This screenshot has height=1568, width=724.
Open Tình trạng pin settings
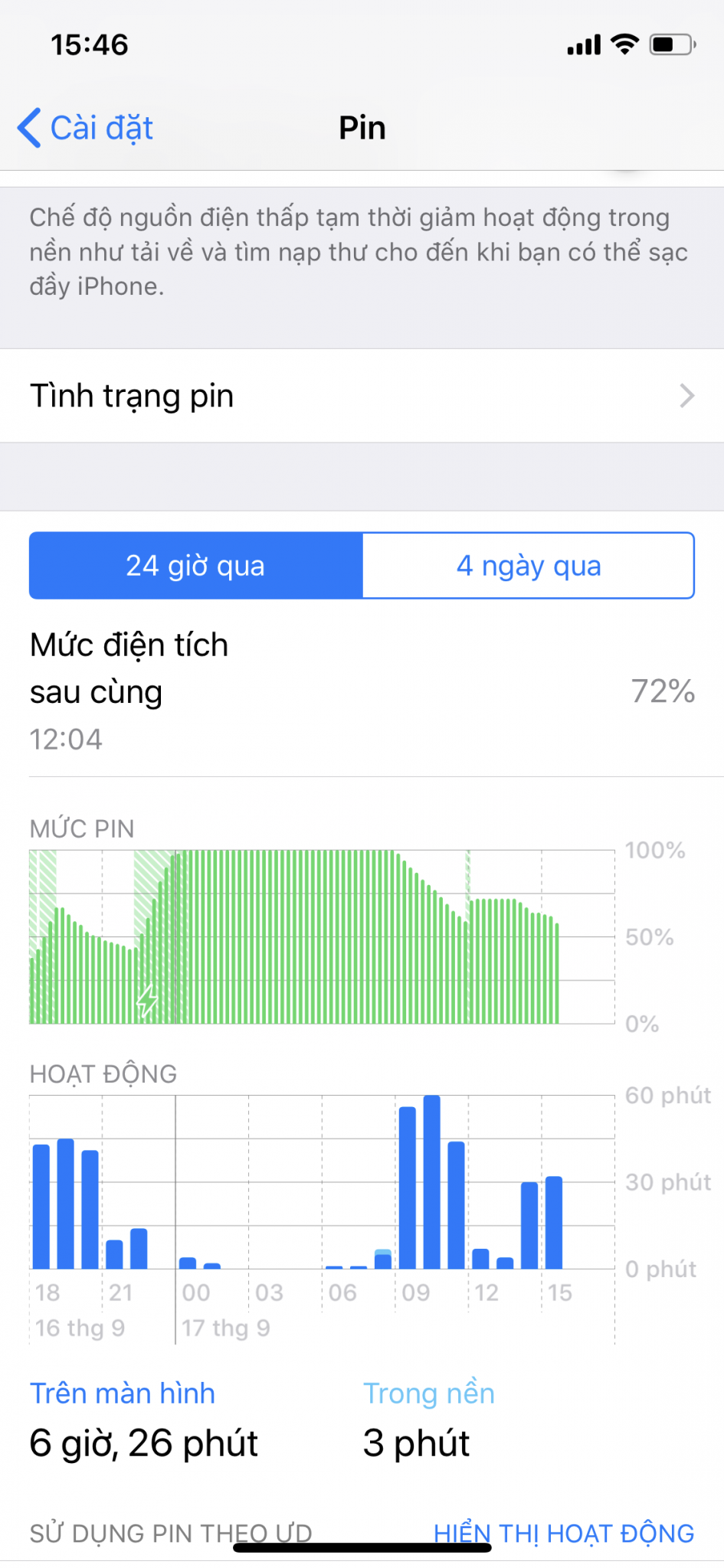pyautogui.click(x=362, y=396)
